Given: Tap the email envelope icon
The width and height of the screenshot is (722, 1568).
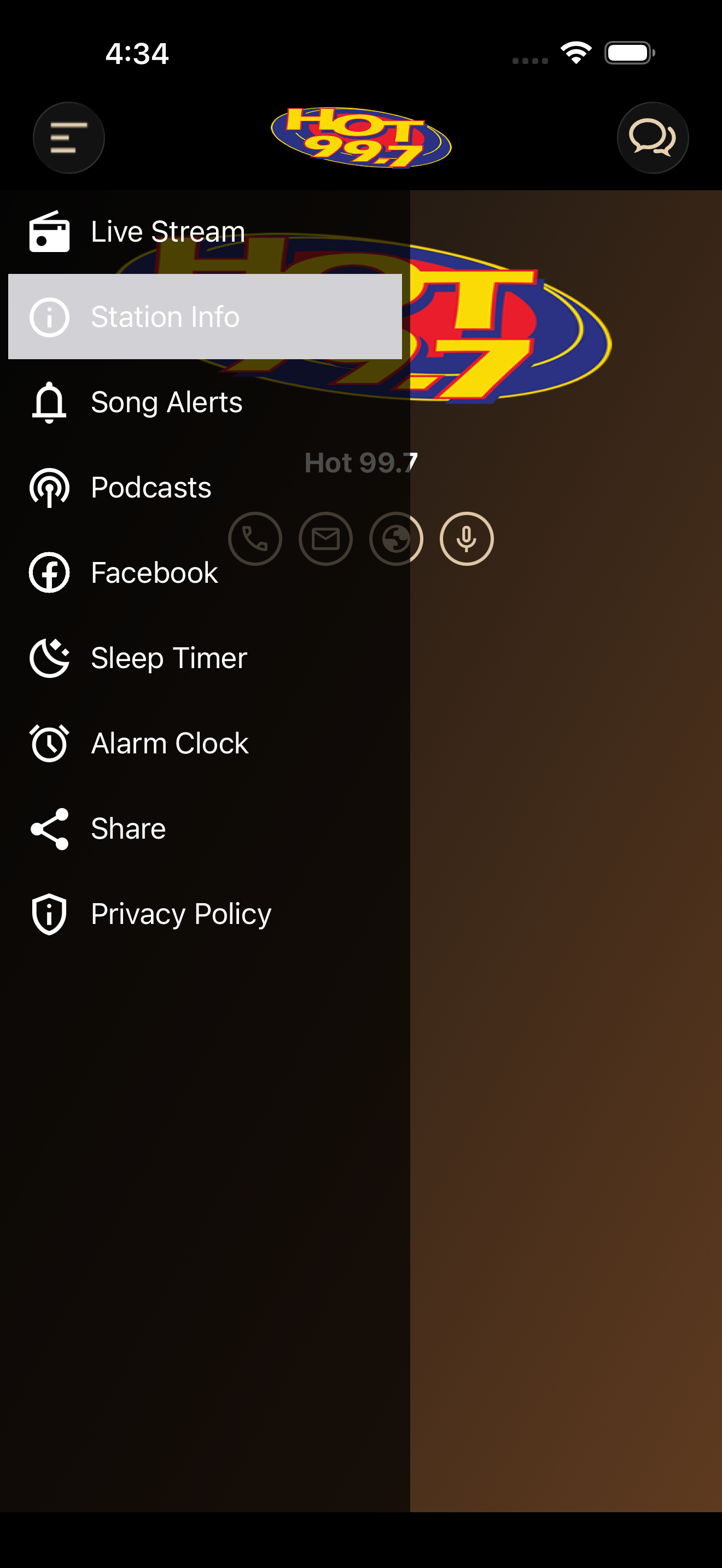Looking at the screenshot, I should tap(325, 539).
